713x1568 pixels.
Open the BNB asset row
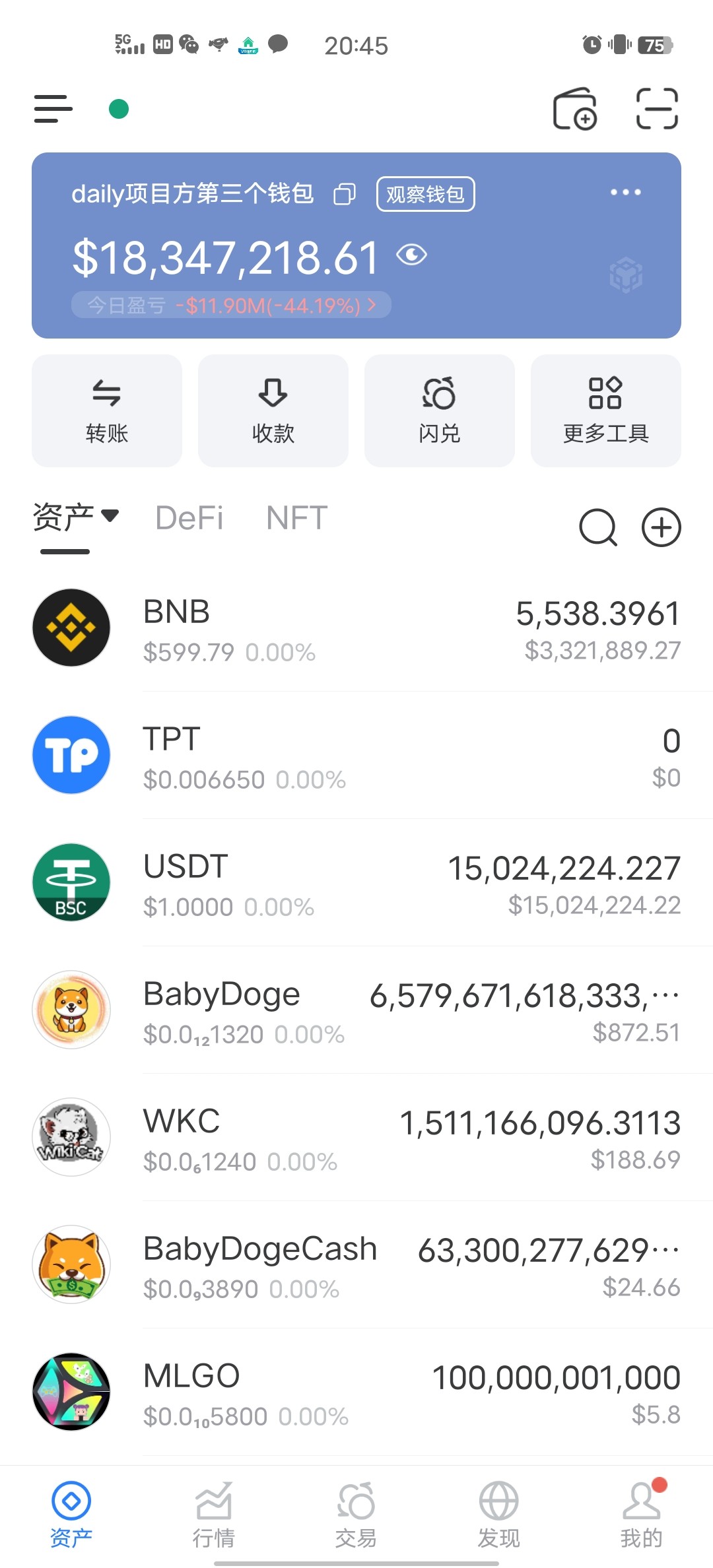(x=356, y=628)
